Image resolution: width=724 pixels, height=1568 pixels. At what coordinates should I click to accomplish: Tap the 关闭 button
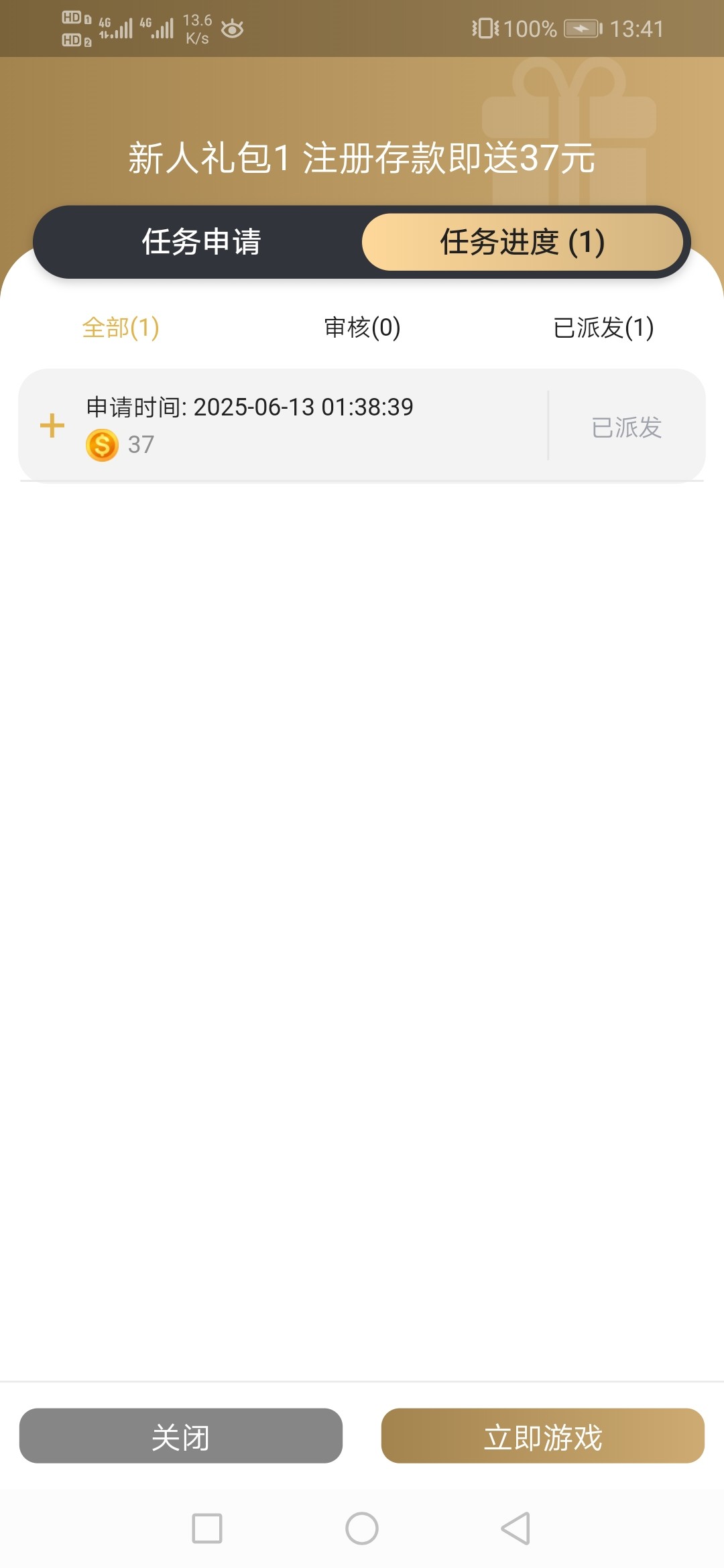point(181,1435)
